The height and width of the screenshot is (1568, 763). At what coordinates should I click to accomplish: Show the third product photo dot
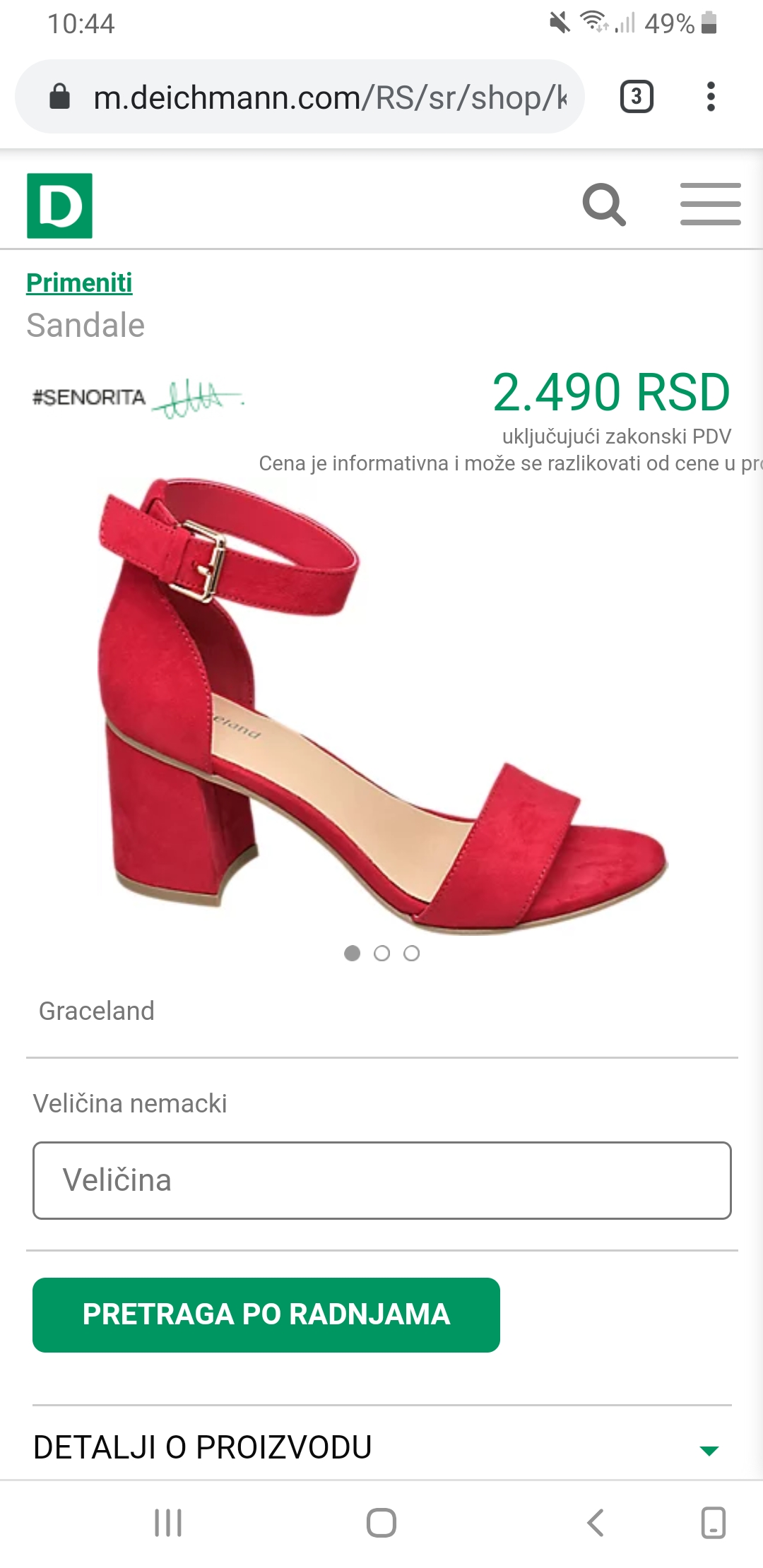coord(411,954)
